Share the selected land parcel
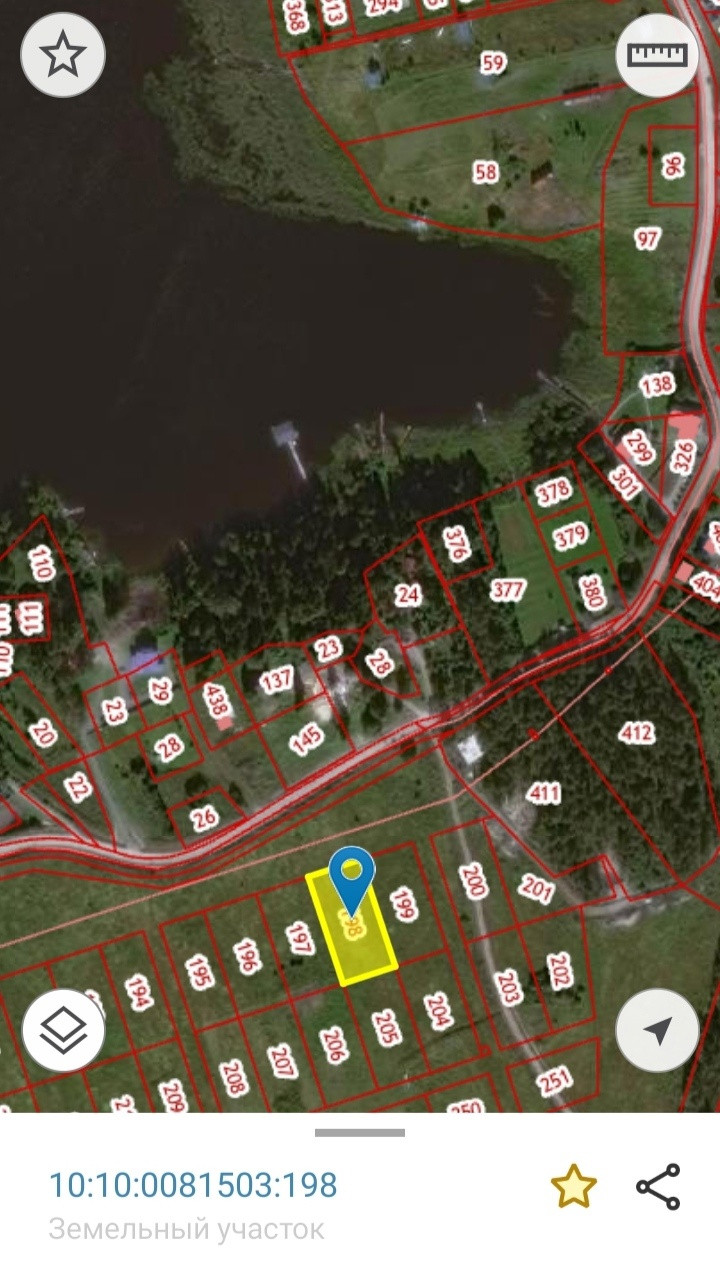Viewport: 720px width, 1267px height. [x=658, y=1187]
